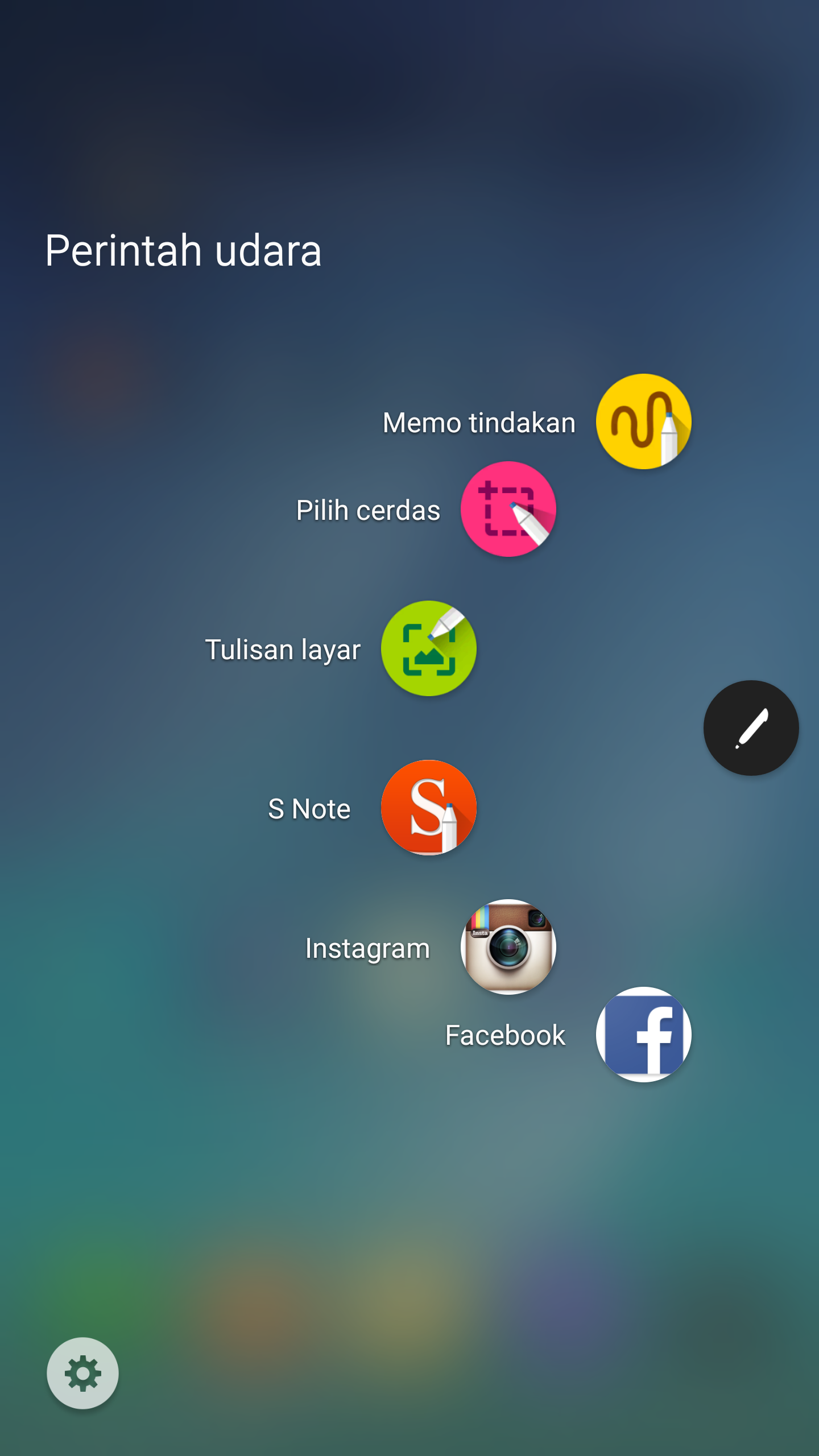819x1456 pixels.
Task: Open S Note app
Action: click(428, 808)
